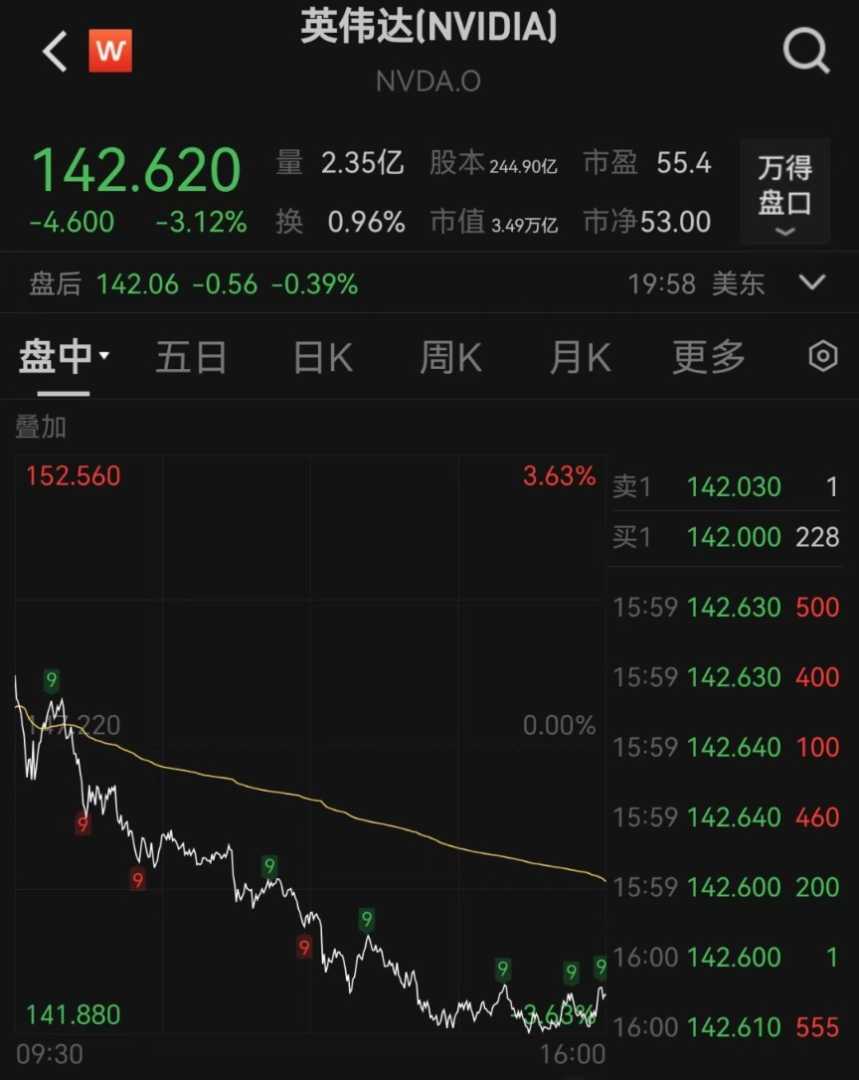Image resolution: width=859 pixels, height=1080 pixels.
Task: Tap 叠加 to overlay another stock
Action: (41, 427)
